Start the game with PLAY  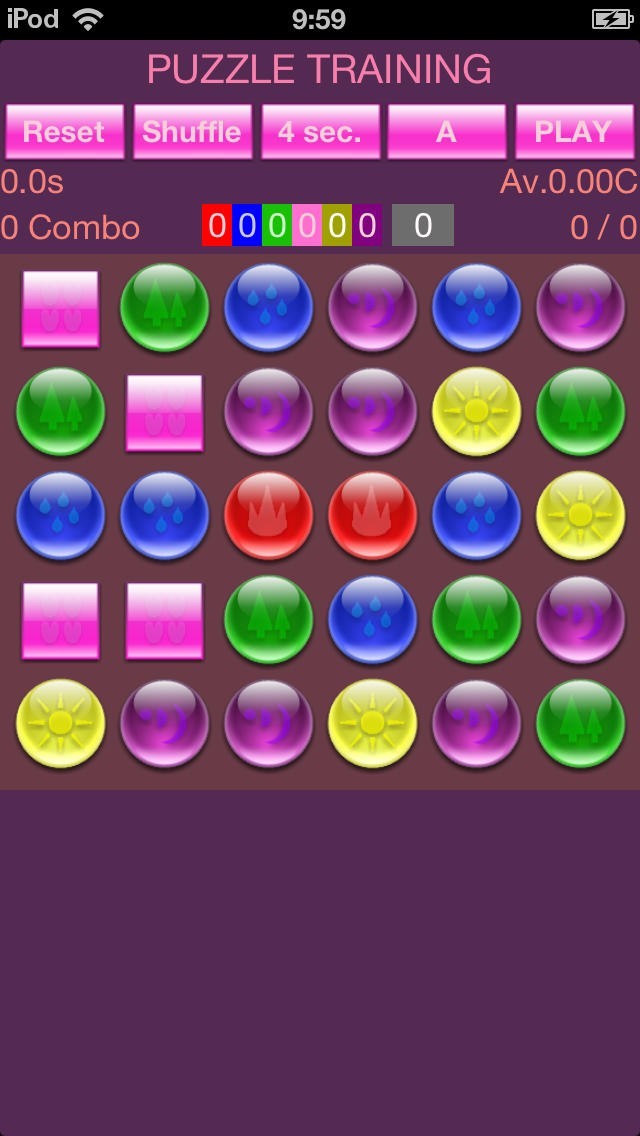tap(574, 131)
